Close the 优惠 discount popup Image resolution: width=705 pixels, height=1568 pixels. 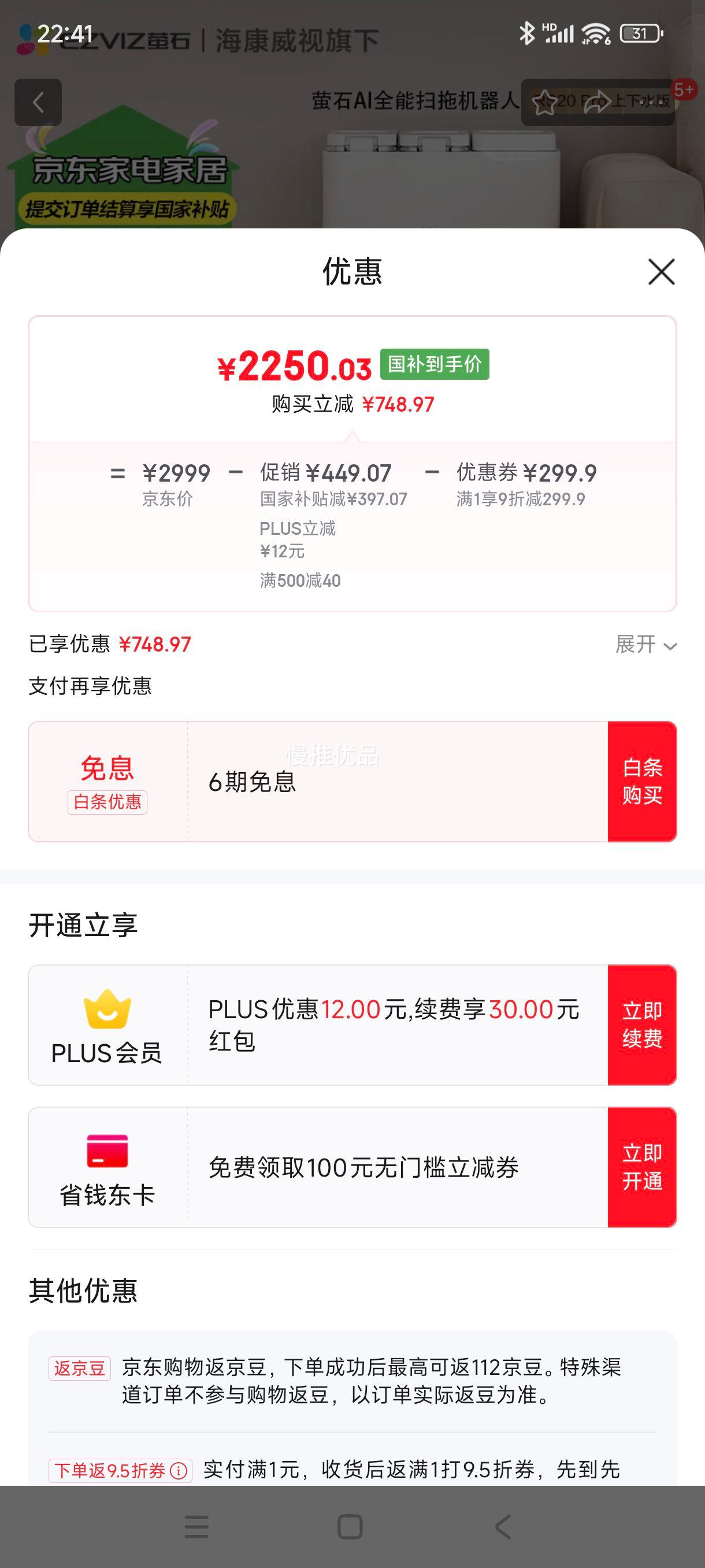(661, 272)
